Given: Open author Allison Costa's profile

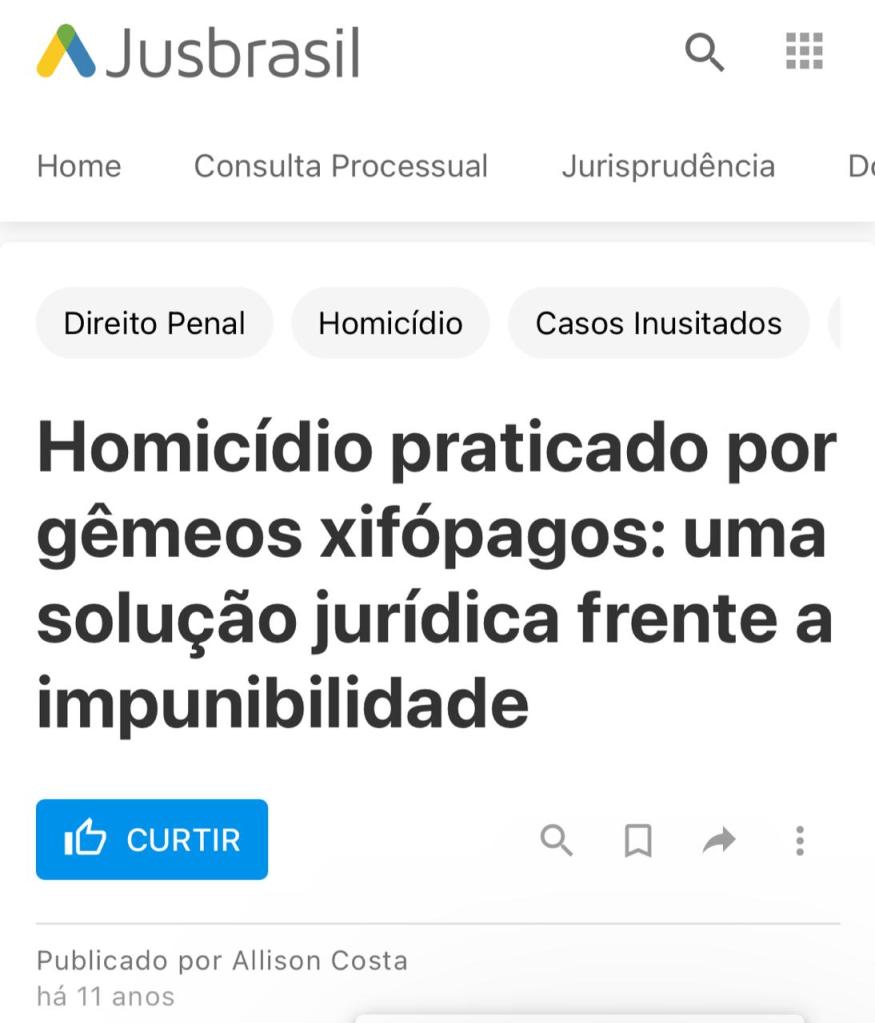Looking at the screenshot, I should click(320, 961).
